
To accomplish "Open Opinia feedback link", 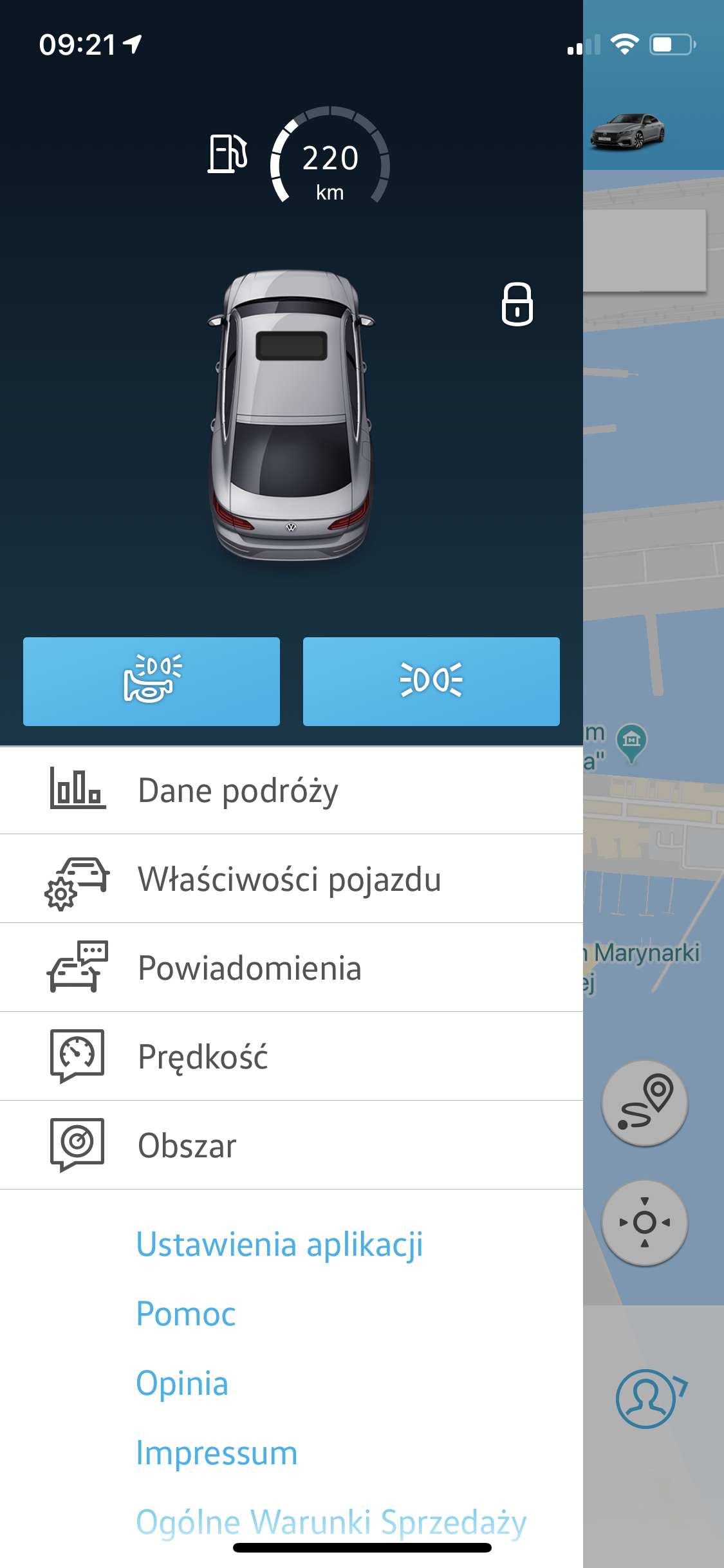I will pyautogui.click(x=182, y=1383).
